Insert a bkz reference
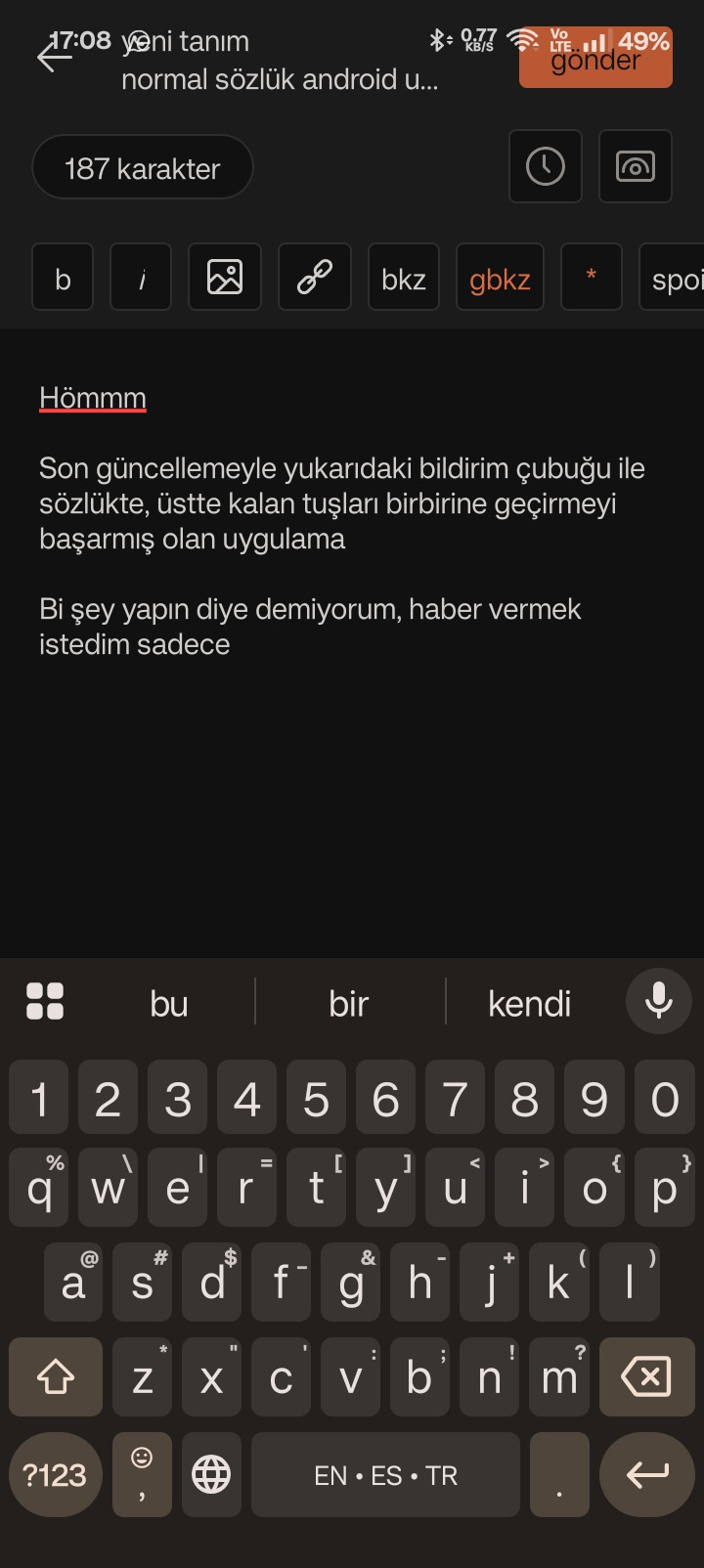The width and height of the screenshot is (704, 1568). (x=404, y=279)
